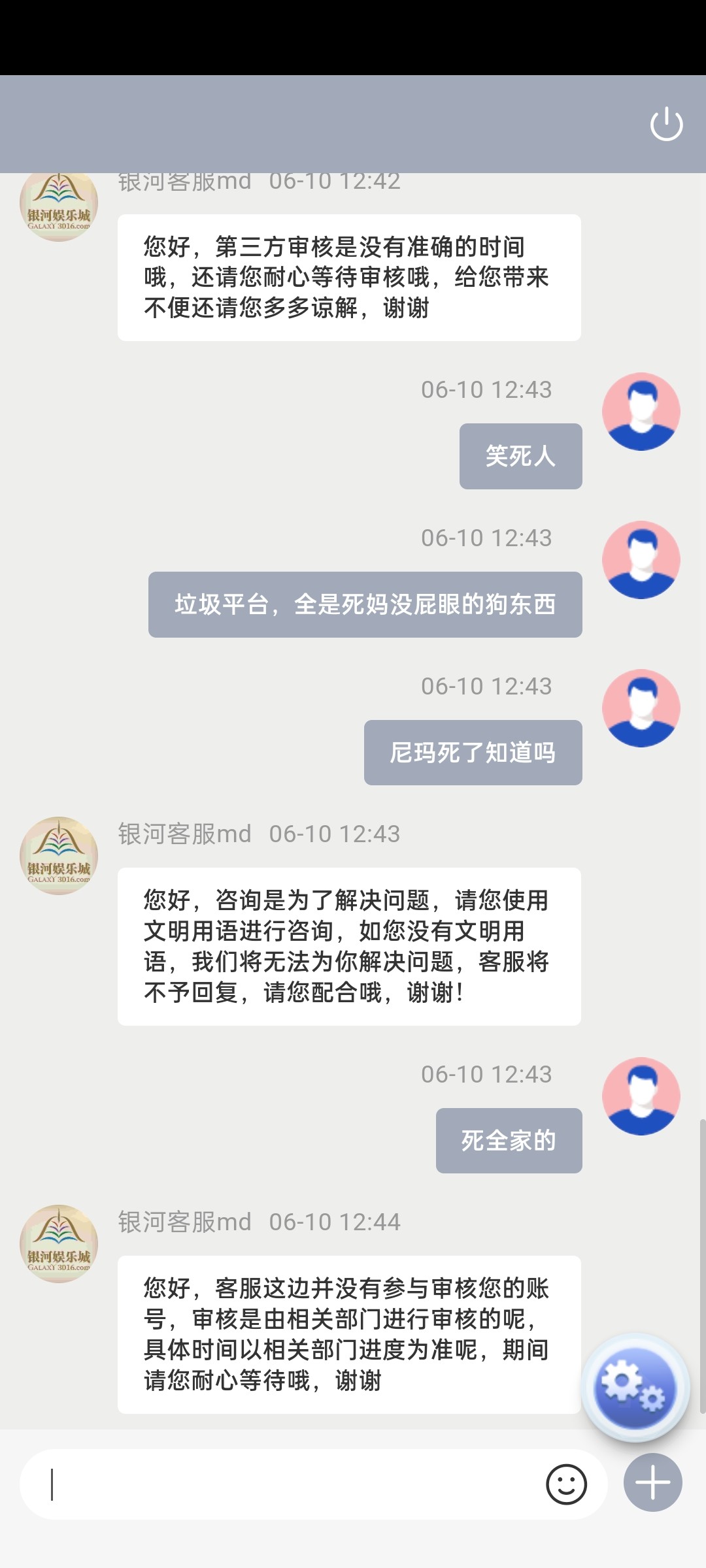The image size is (706, 1568).
Task: Open the floating gear settings button
Action: (x=635, y=1386)
